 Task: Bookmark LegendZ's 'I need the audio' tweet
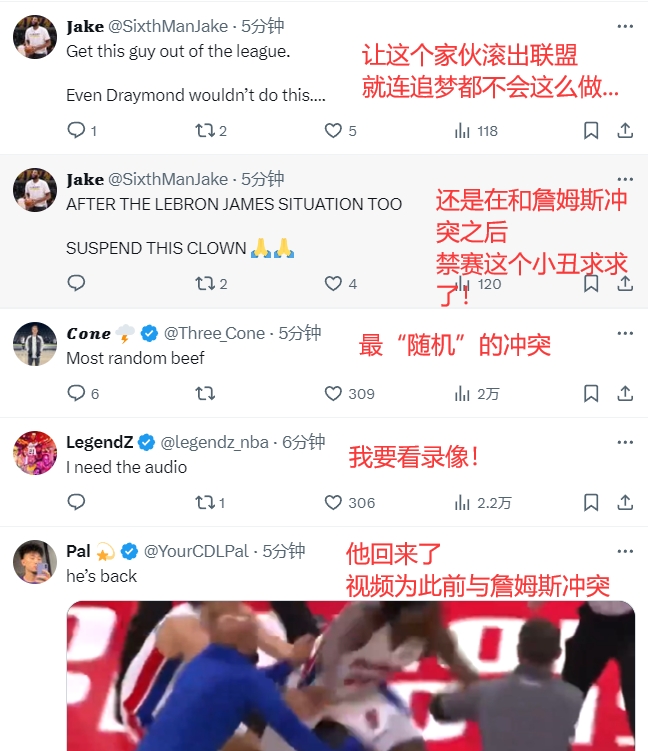[591, 503]
